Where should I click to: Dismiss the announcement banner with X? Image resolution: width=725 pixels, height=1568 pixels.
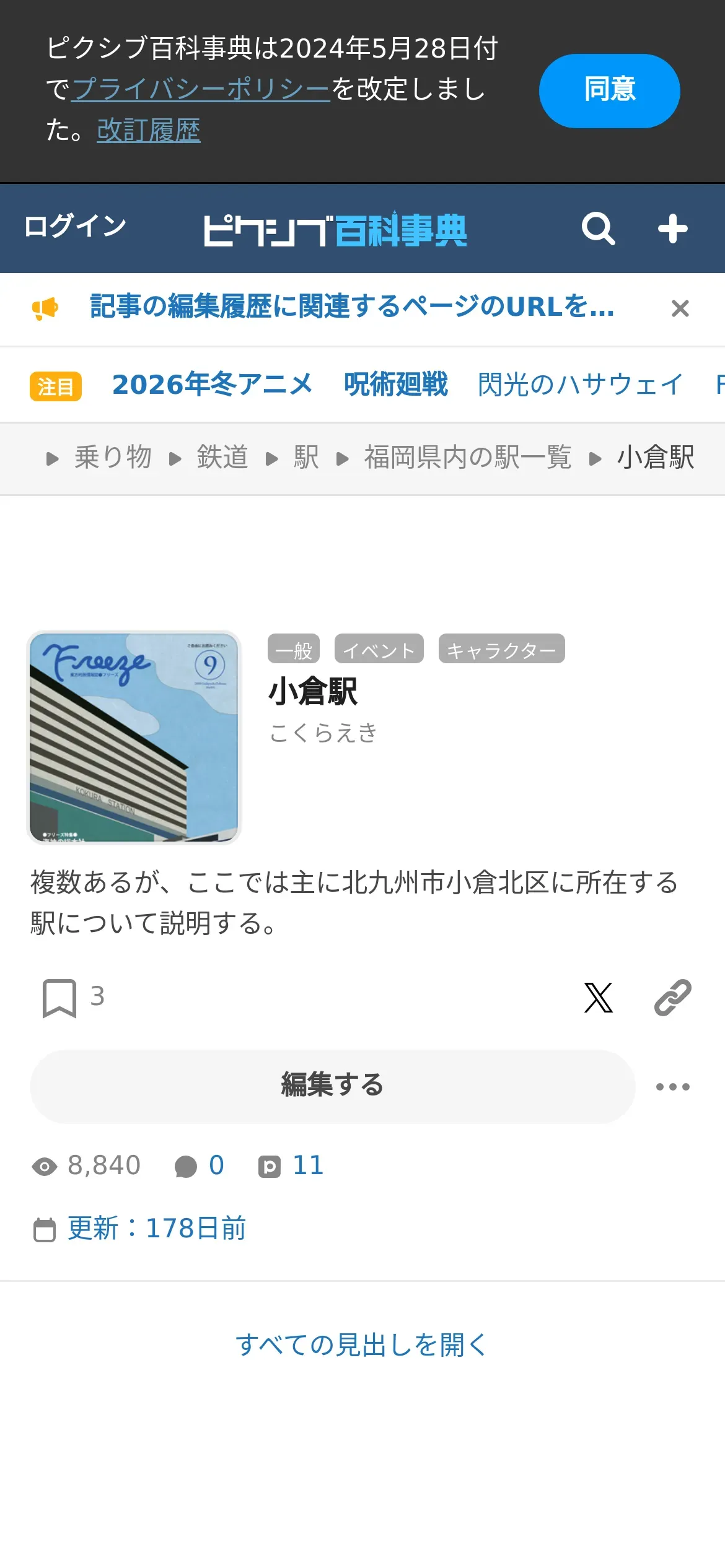click(680, 308)
